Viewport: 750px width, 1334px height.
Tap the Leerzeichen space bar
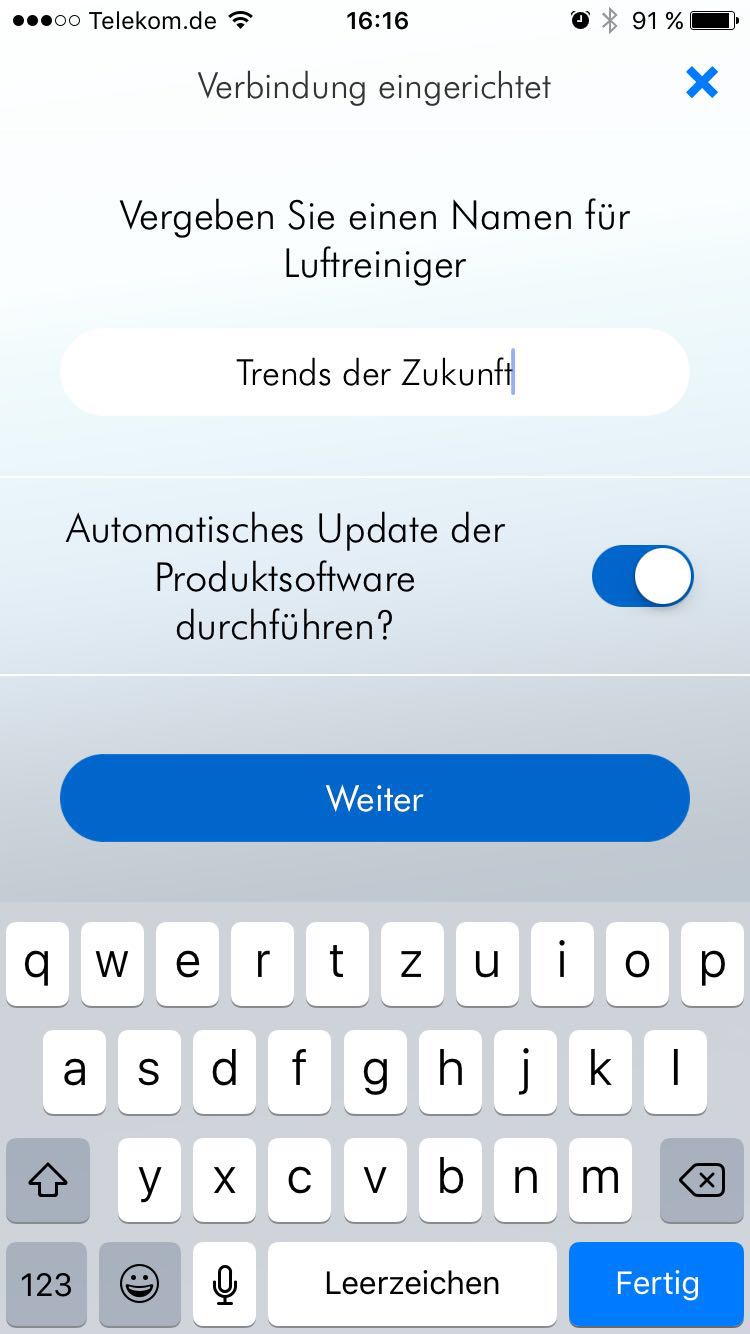411,1283
